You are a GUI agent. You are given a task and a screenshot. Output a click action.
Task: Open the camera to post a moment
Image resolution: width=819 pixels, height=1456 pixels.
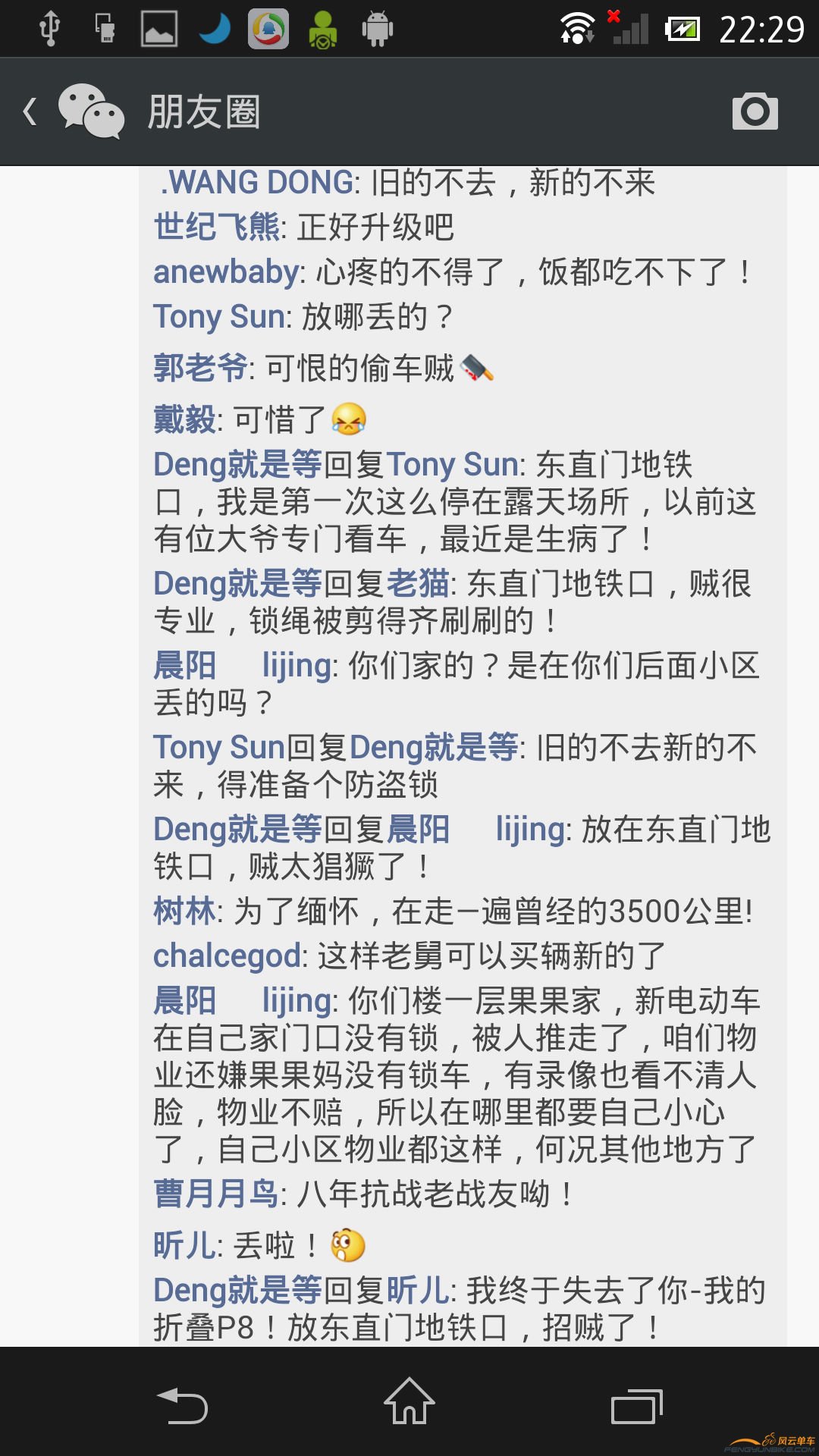(x=755, y=112)
